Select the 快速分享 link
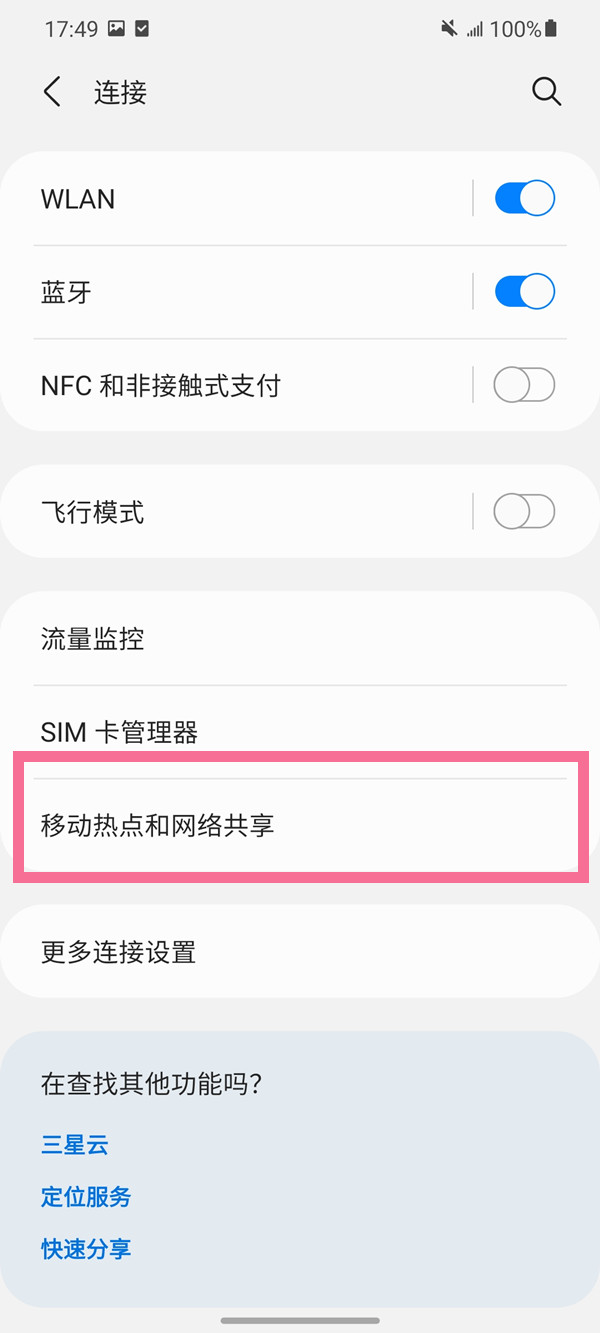Viewport: 600px width, 1333px height. tap(86, 1249)
